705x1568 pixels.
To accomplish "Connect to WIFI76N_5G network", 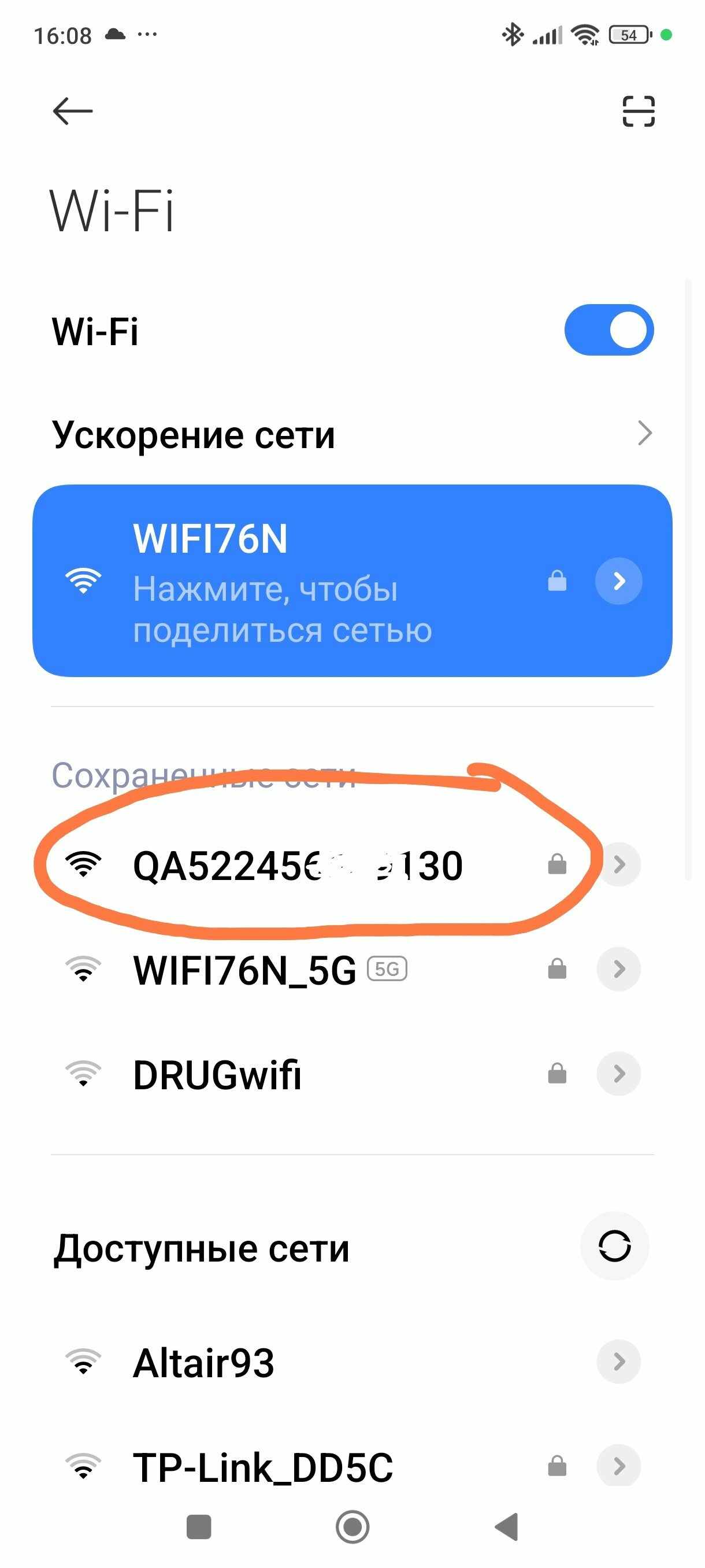I will click(243, 969).
